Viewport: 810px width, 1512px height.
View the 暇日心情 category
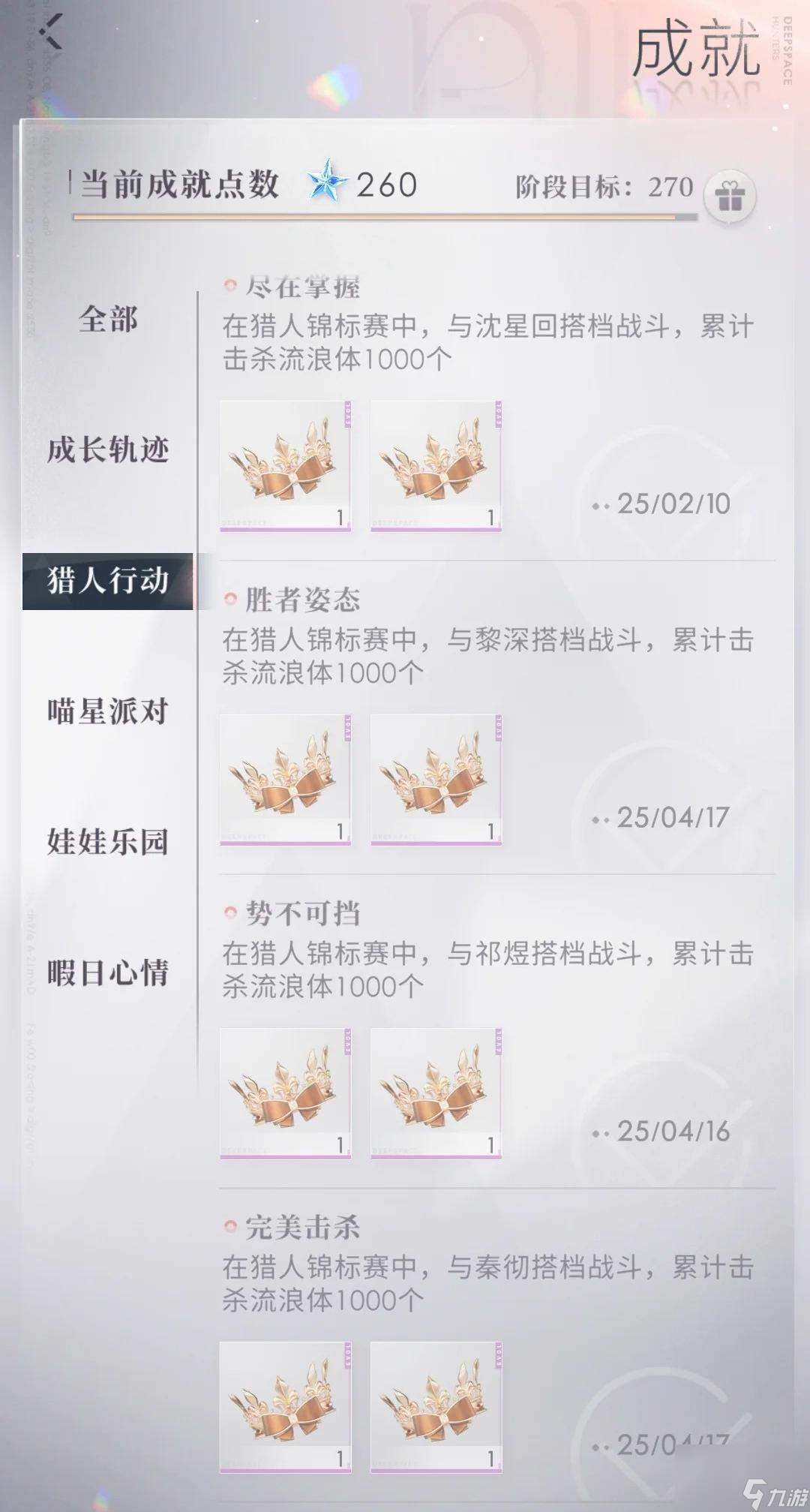coord(108,972)
